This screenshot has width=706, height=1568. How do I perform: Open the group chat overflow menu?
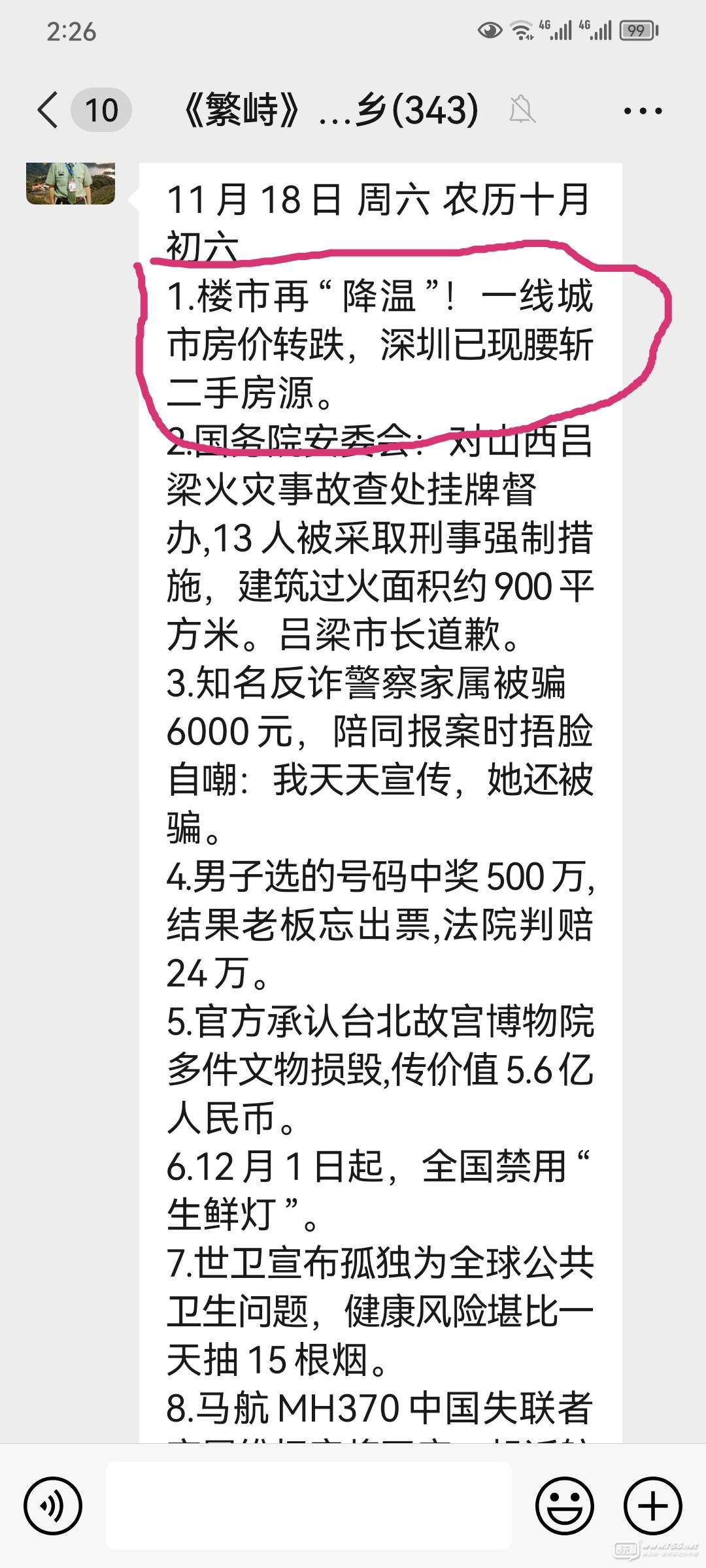[x=643, y=110]
